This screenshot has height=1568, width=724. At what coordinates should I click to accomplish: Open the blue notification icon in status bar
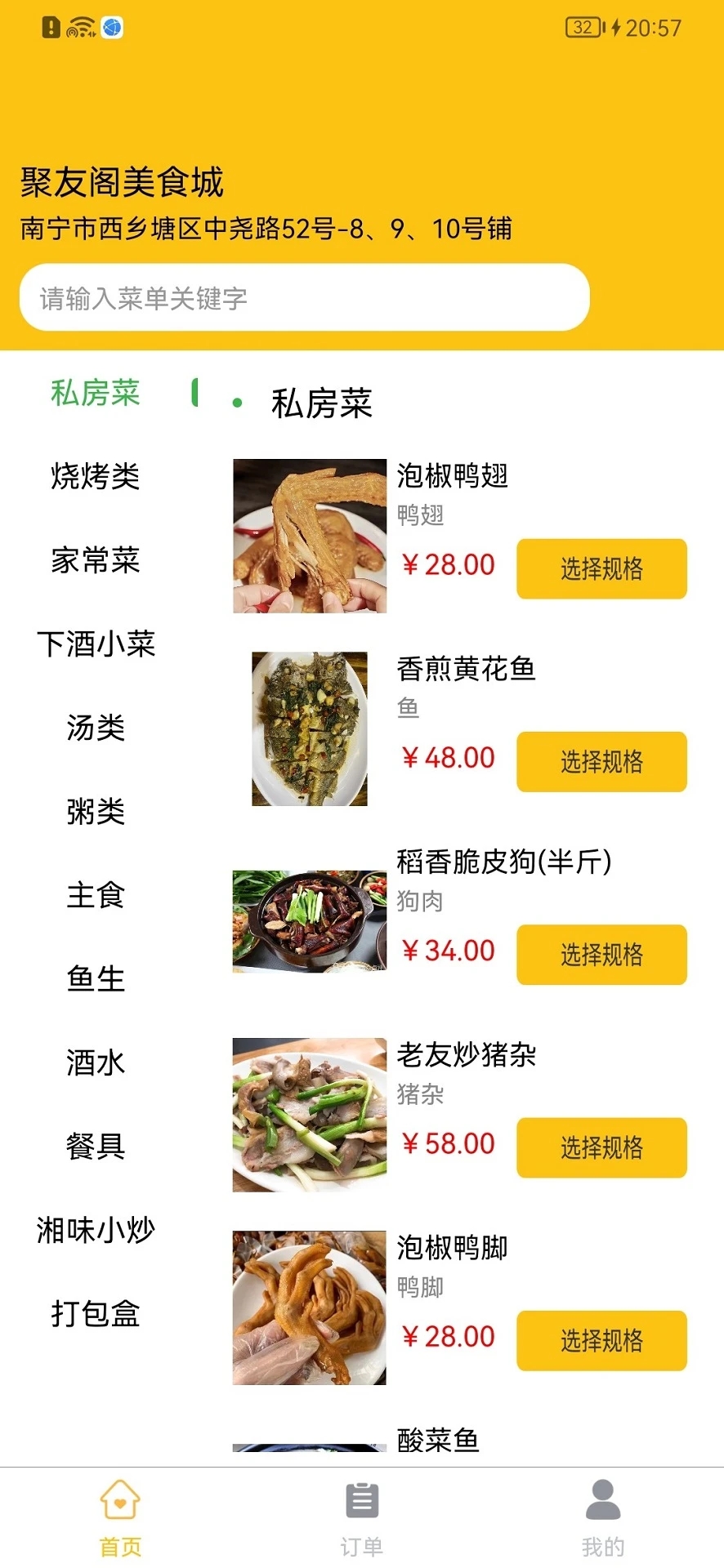[x=111, y=27]
